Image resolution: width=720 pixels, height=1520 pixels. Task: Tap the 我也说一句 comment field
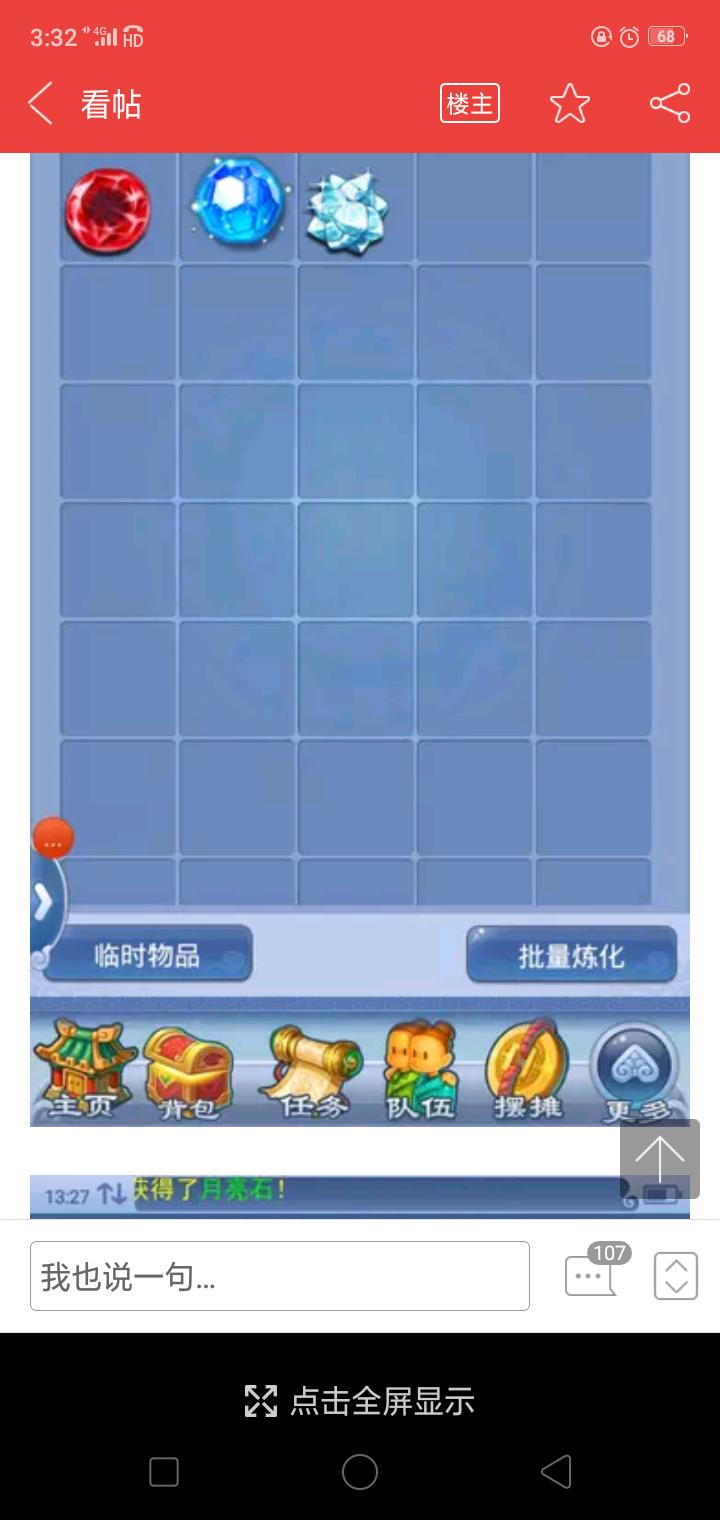[x=280, y=1276]
